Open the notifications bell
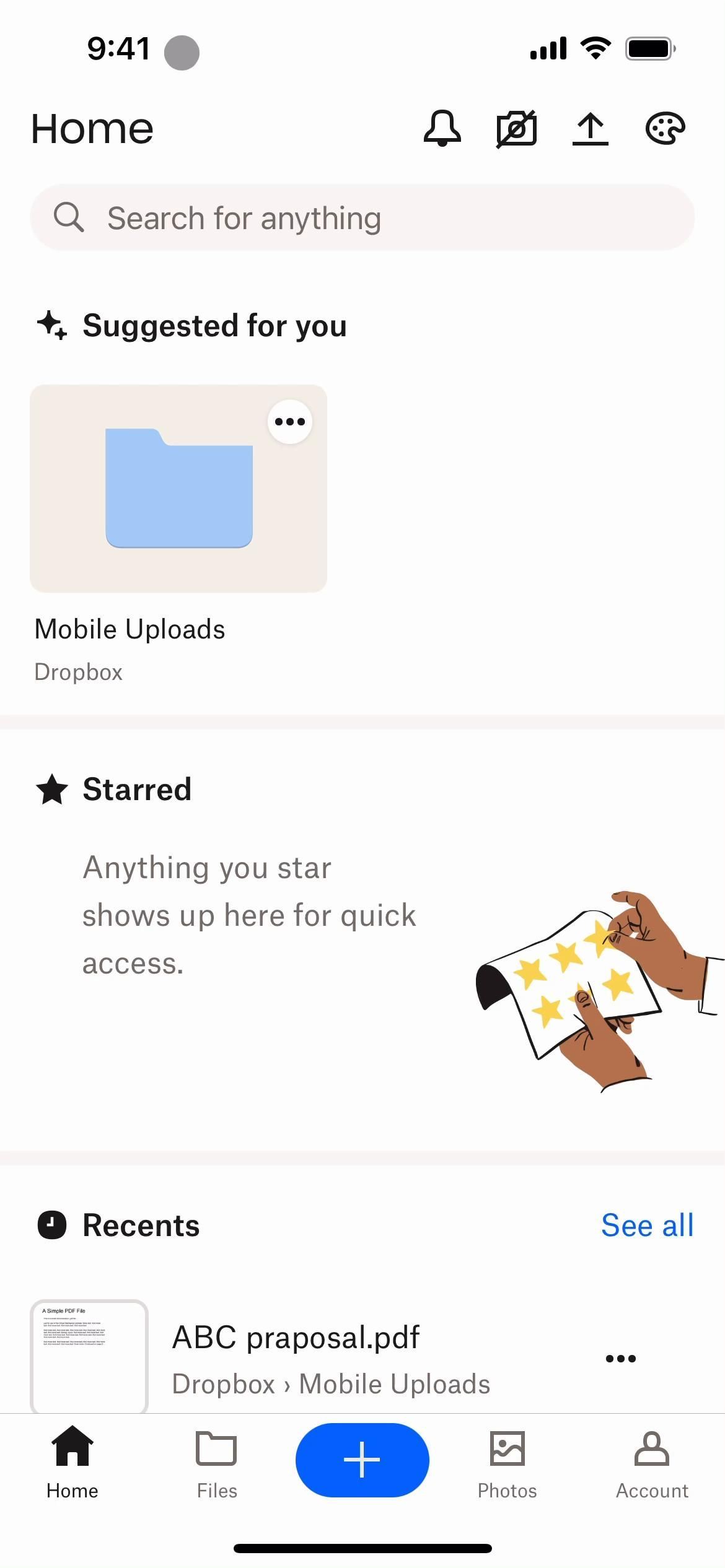 442,128
